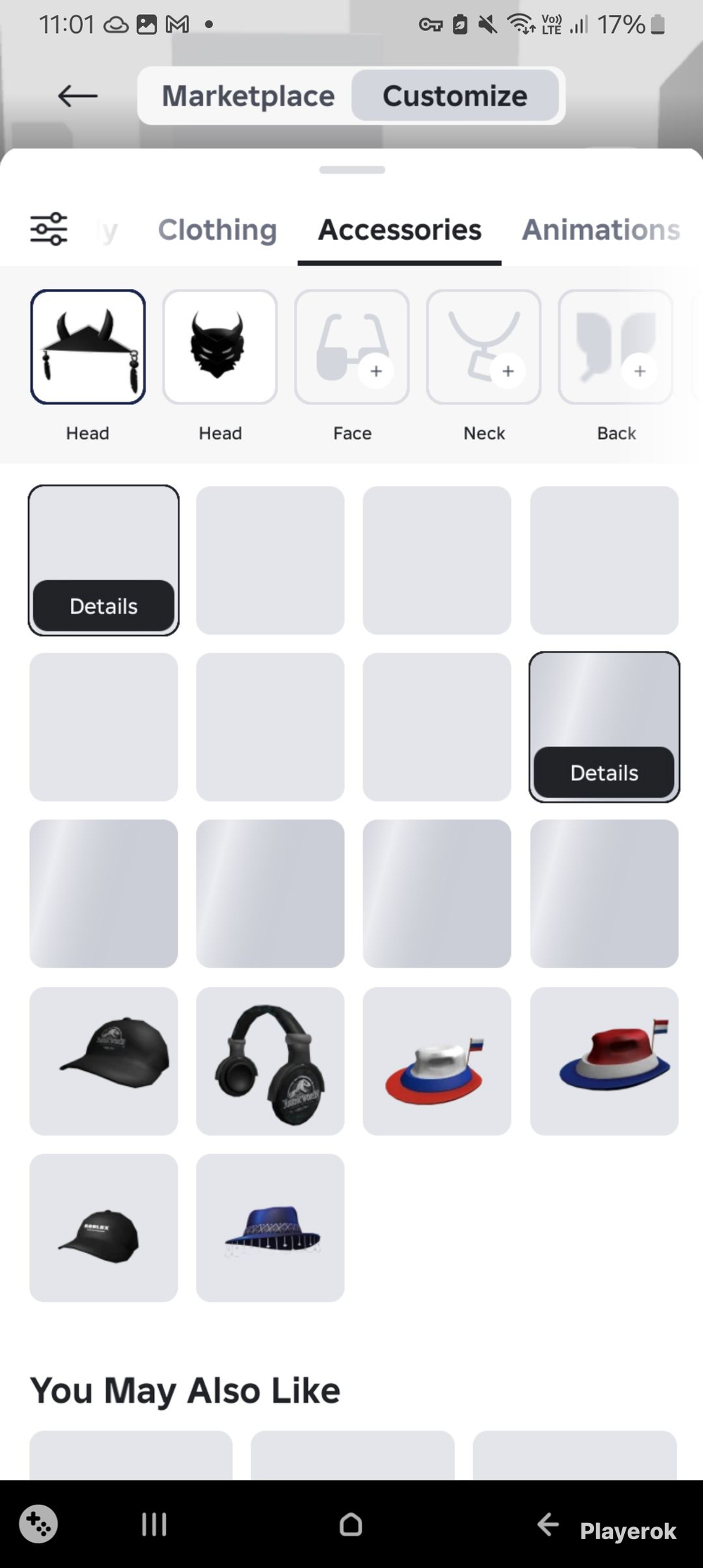The width and height of the screenshot is (703, 1568).
Task: Choose the white-blue-red fedora with flag
Action: tap(437, 1060)
